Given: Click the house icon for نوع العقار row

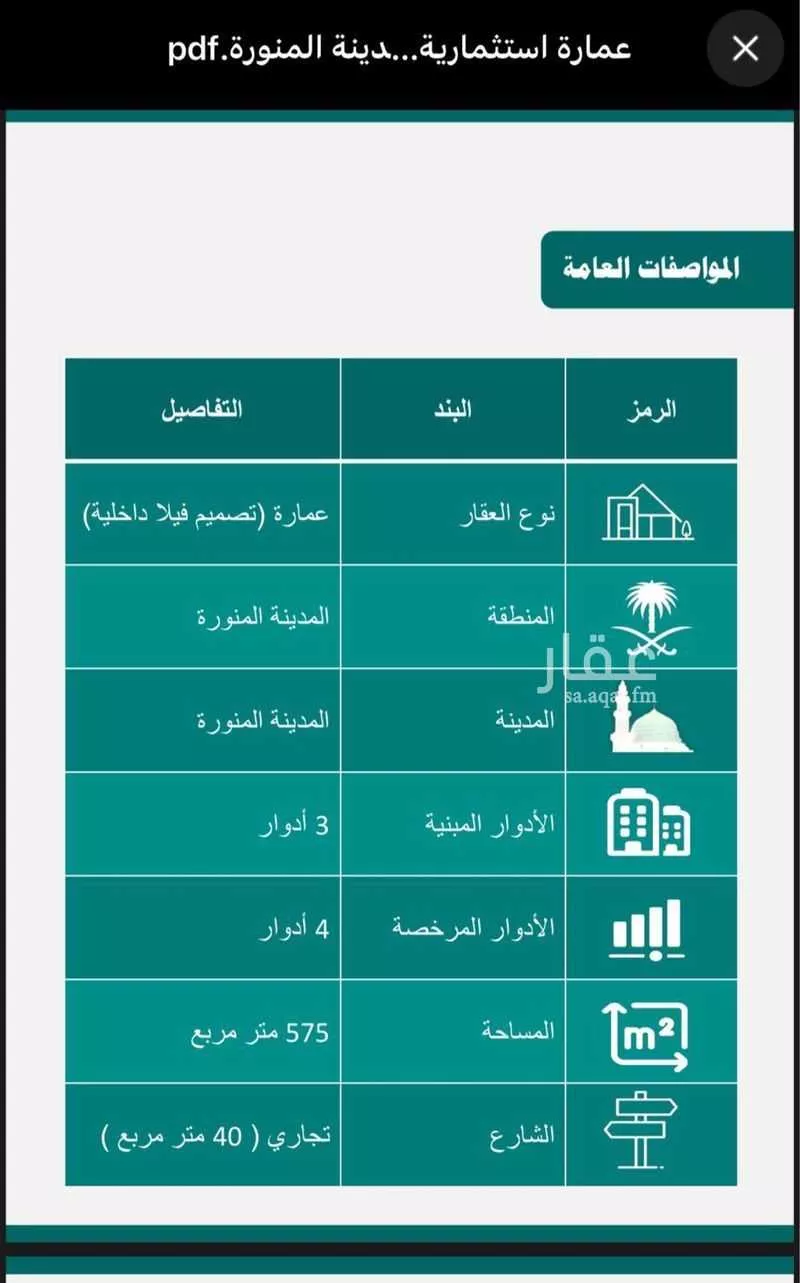Looking at the screenshot, I should pyautogui.click(x=651, y=512).
